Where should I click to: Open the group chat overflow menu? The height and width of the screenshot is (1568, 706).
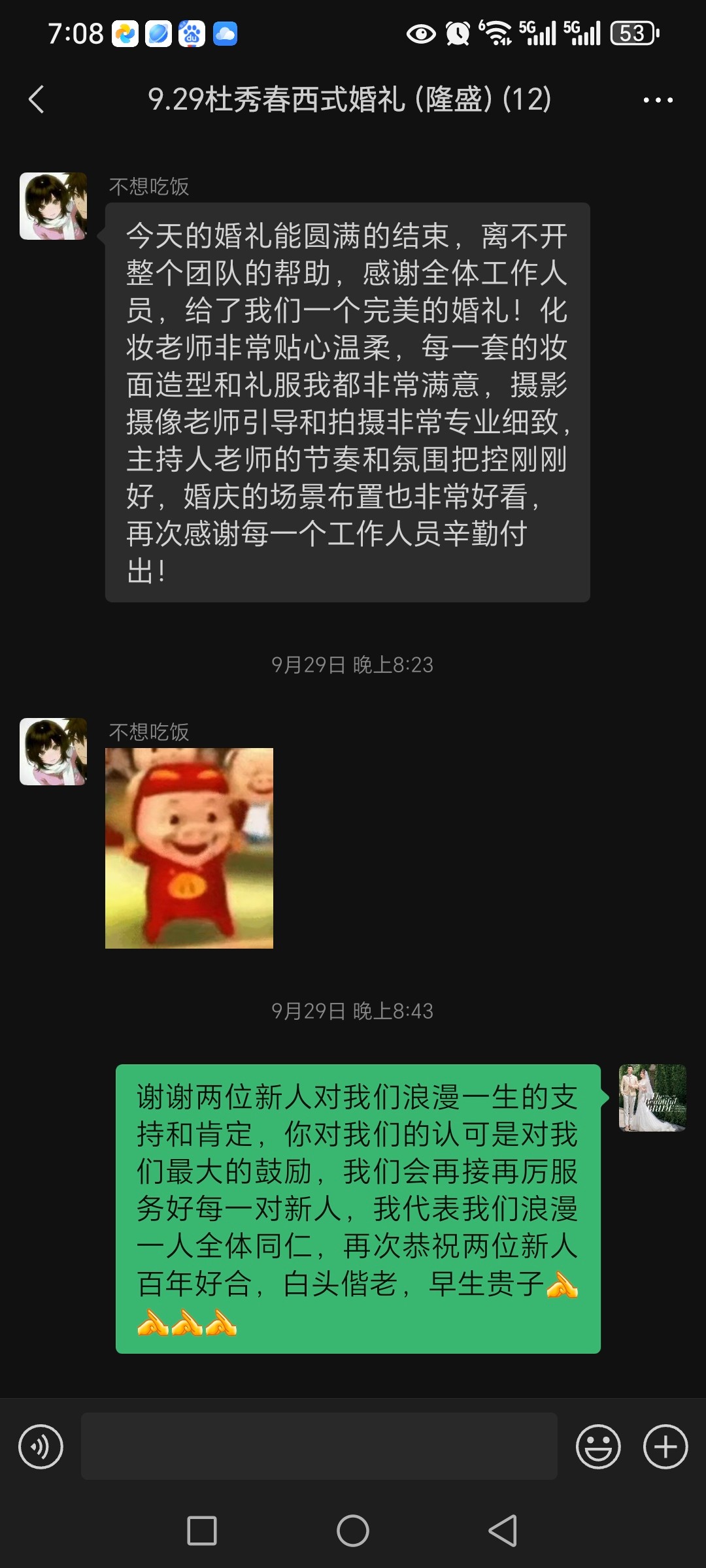click(x=658, y=100)
